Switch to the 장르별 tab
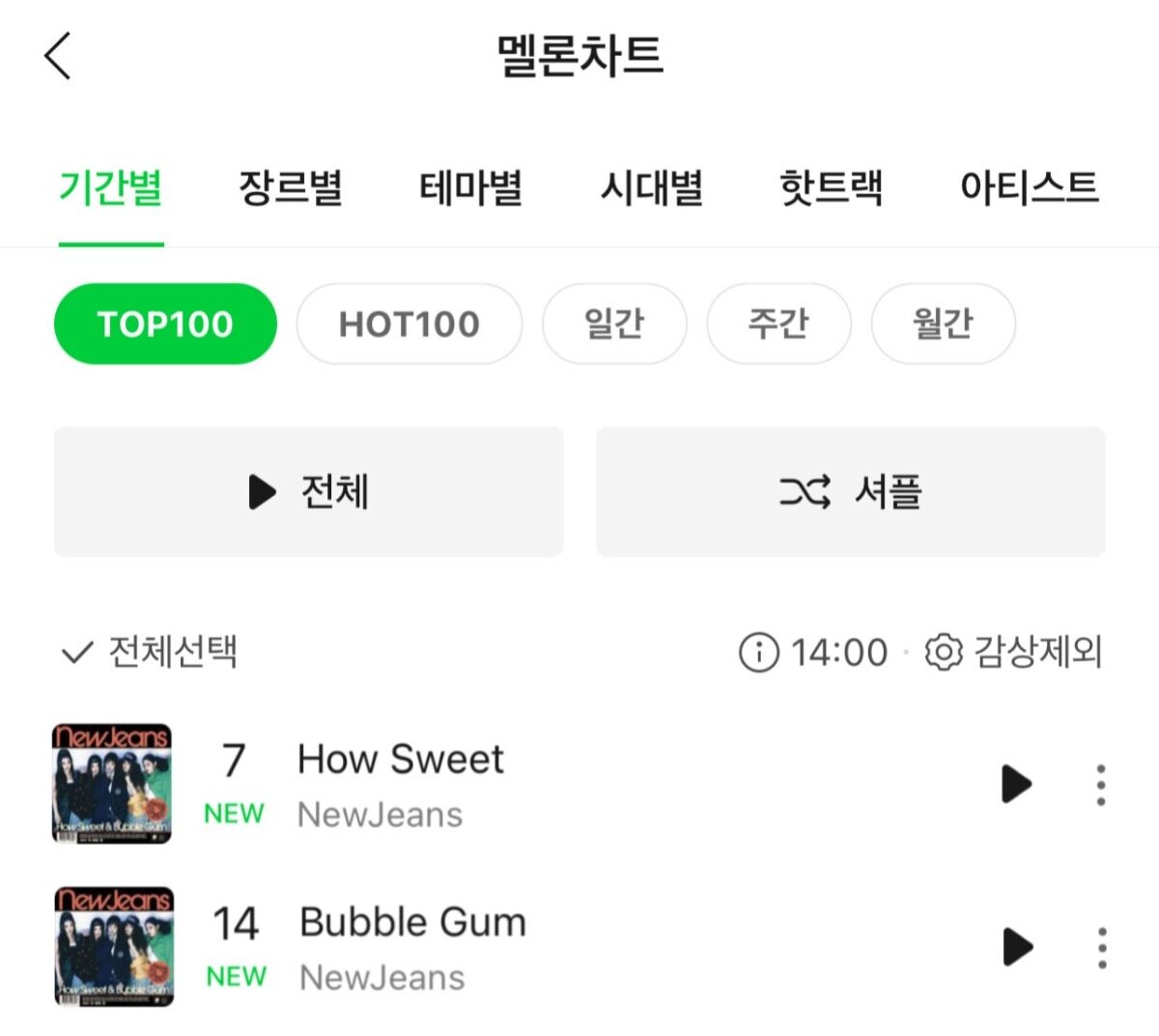The width and height of the screenshot is (1159, 1036). click(x=291, y=187)
